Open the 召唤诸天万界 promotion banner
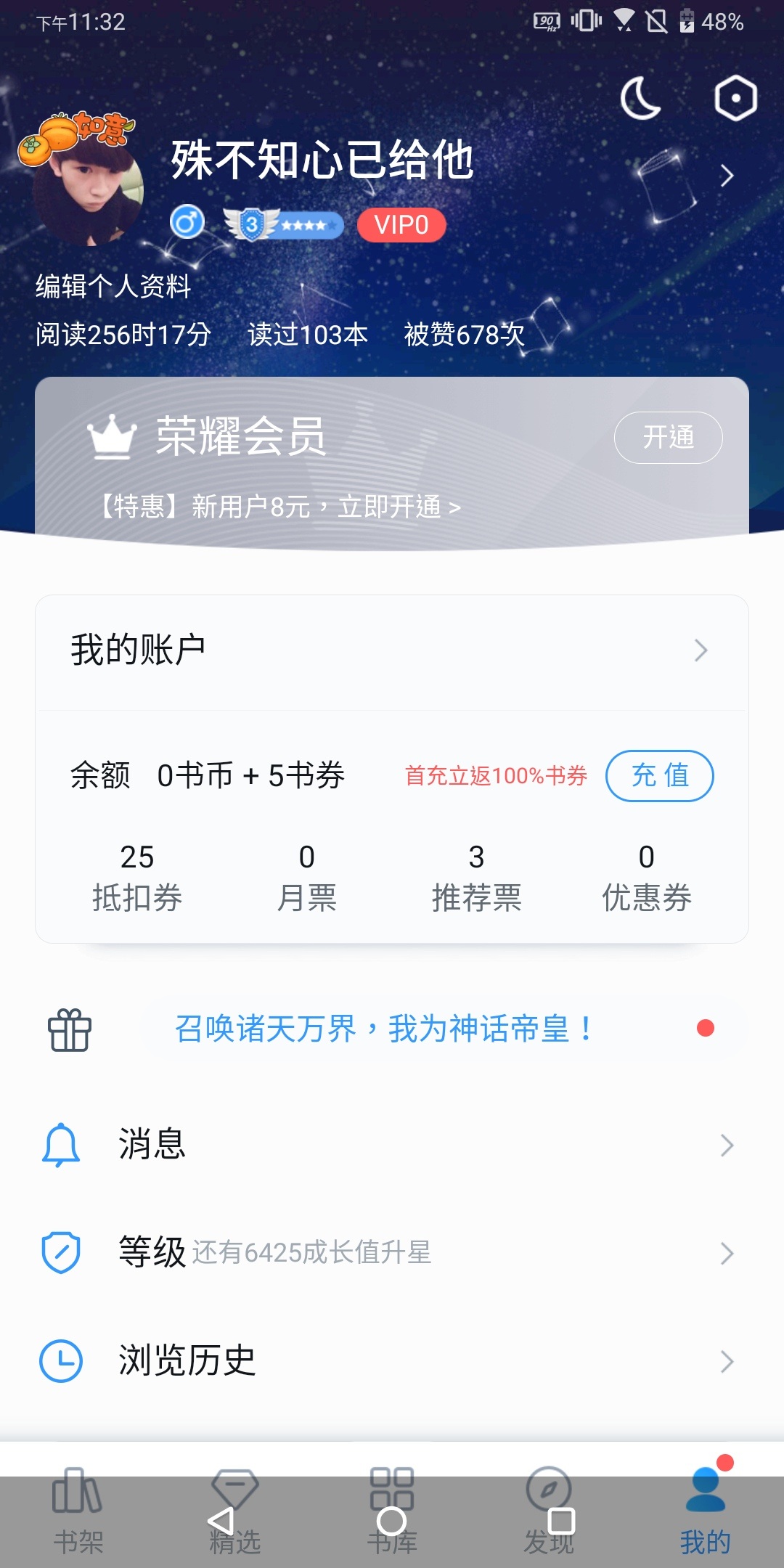Viewport: 784px width, 1568px height. click(x=385, y=1029)
